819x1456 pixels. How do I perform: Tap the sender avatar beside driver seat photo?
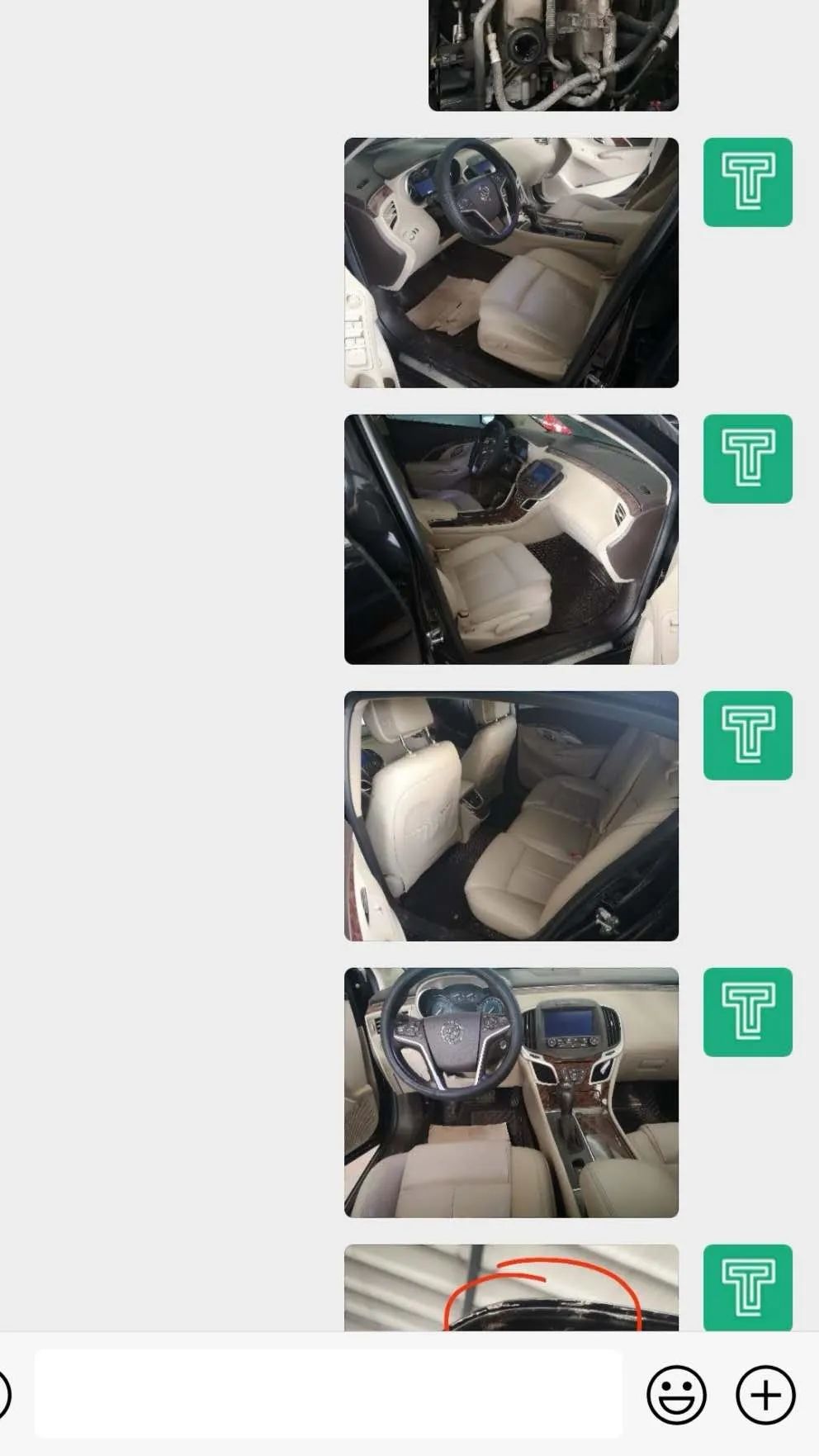pyautogui.click(x=747, y=183)
